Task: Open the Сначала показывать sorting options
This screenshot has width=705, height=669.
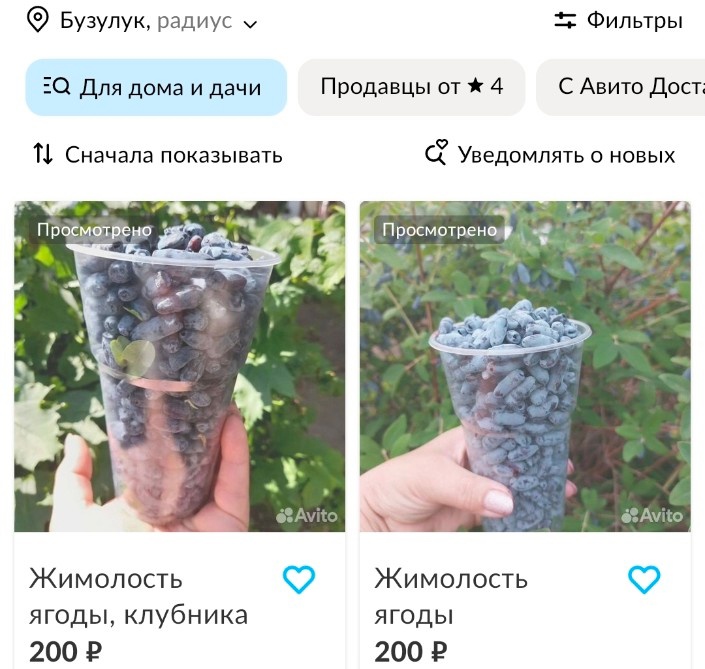Action: 158,154
